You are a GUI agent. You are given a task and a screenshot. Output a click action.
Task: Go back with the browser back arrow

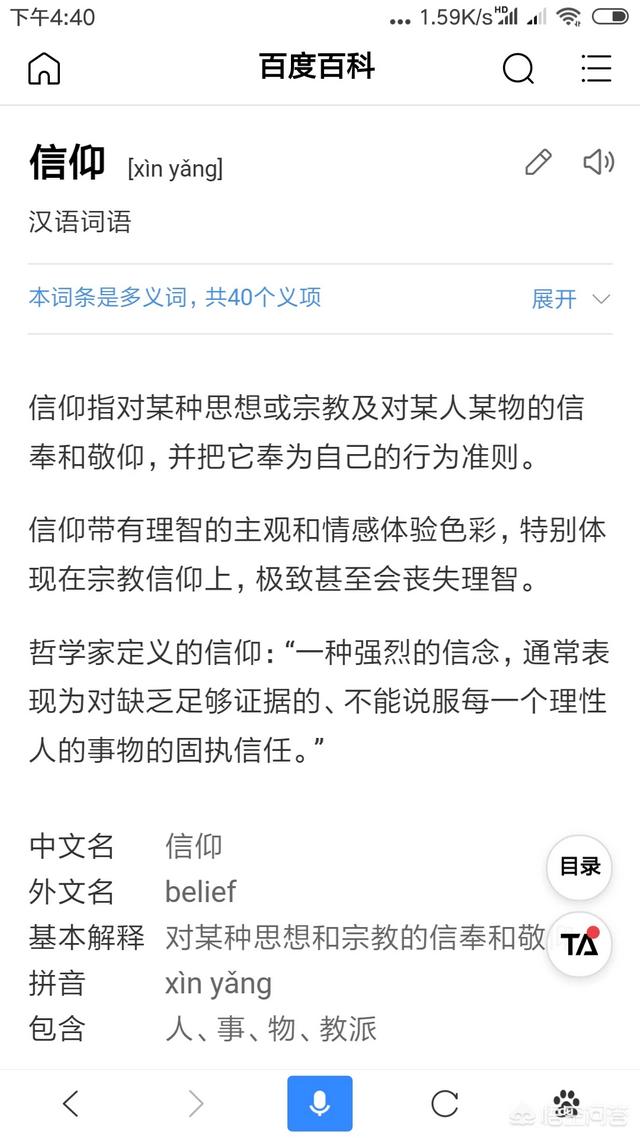70,1103
